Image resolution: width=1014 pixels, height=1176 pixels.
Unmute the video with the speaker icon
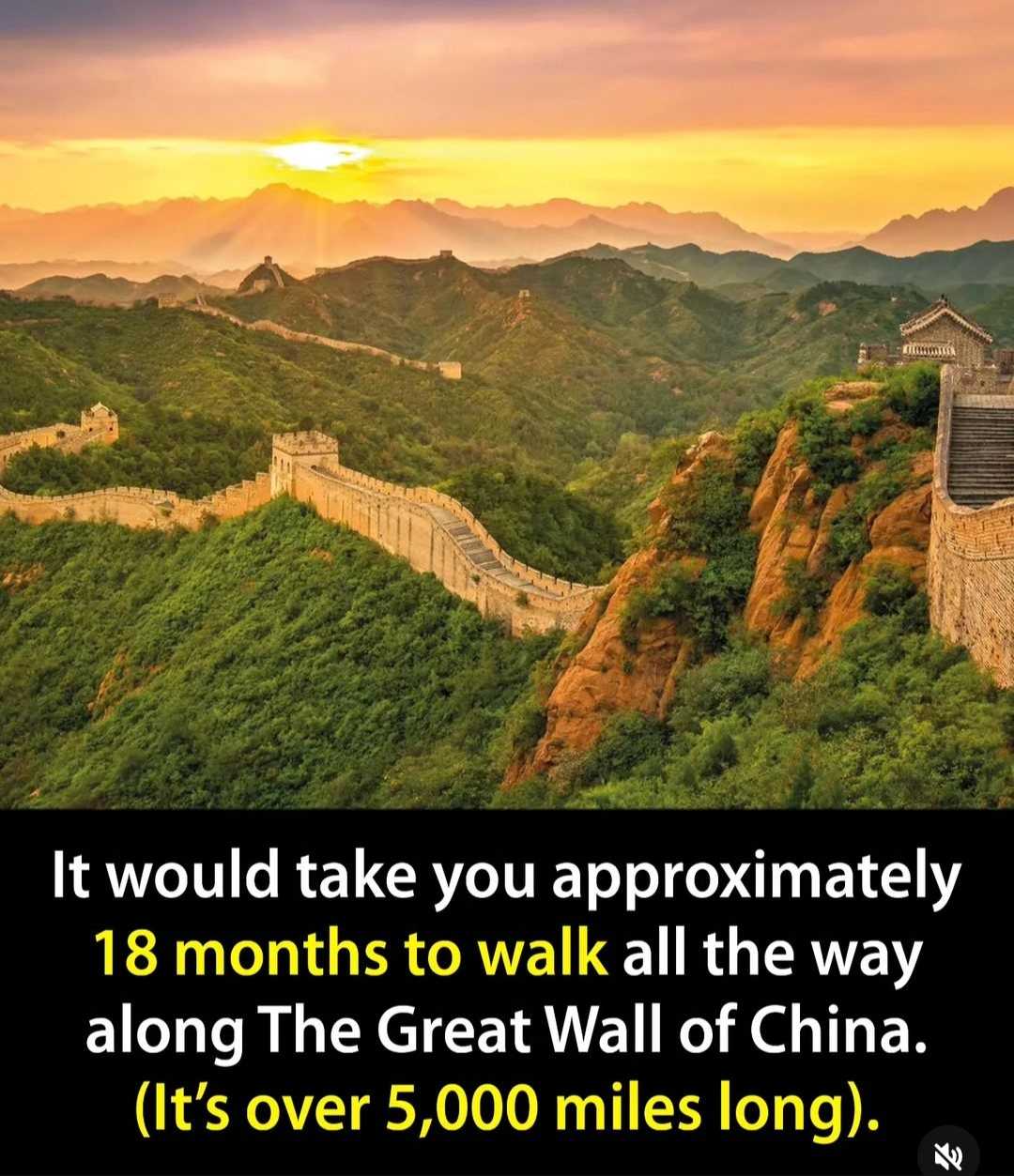coord(948,1154)
